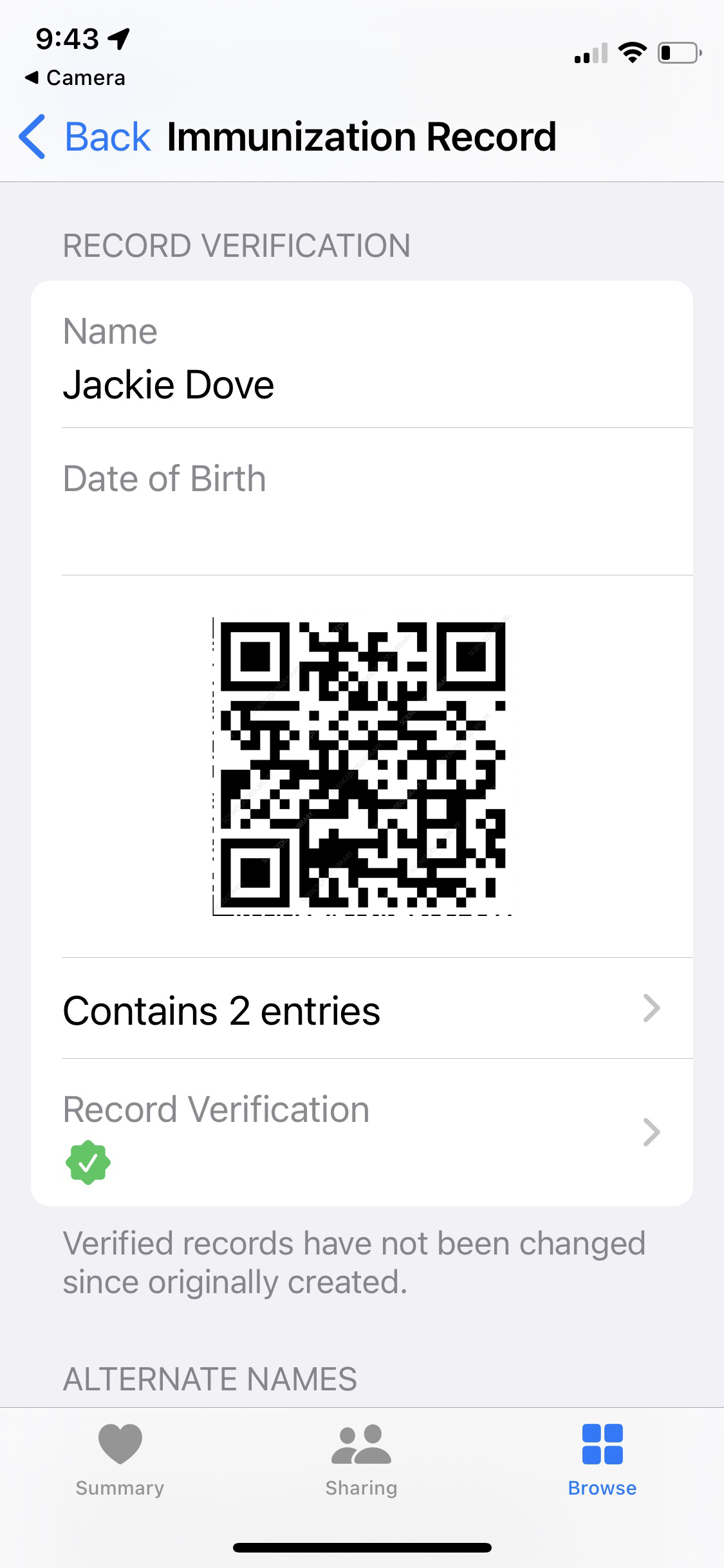724x1568 pixels.
Task: Open the Record Verification details row
Action: [x=362, y=1133]
